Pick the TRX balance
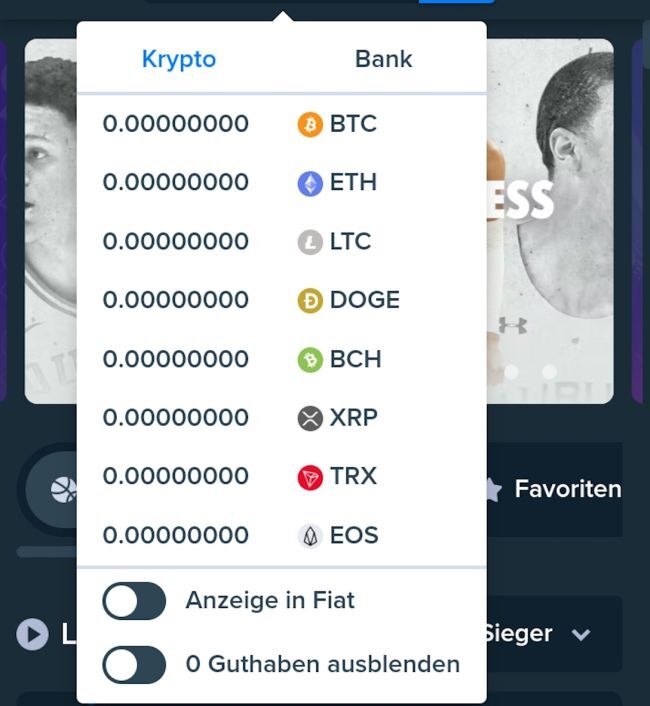This screenshot has height=706, width=650. point(281,476)
